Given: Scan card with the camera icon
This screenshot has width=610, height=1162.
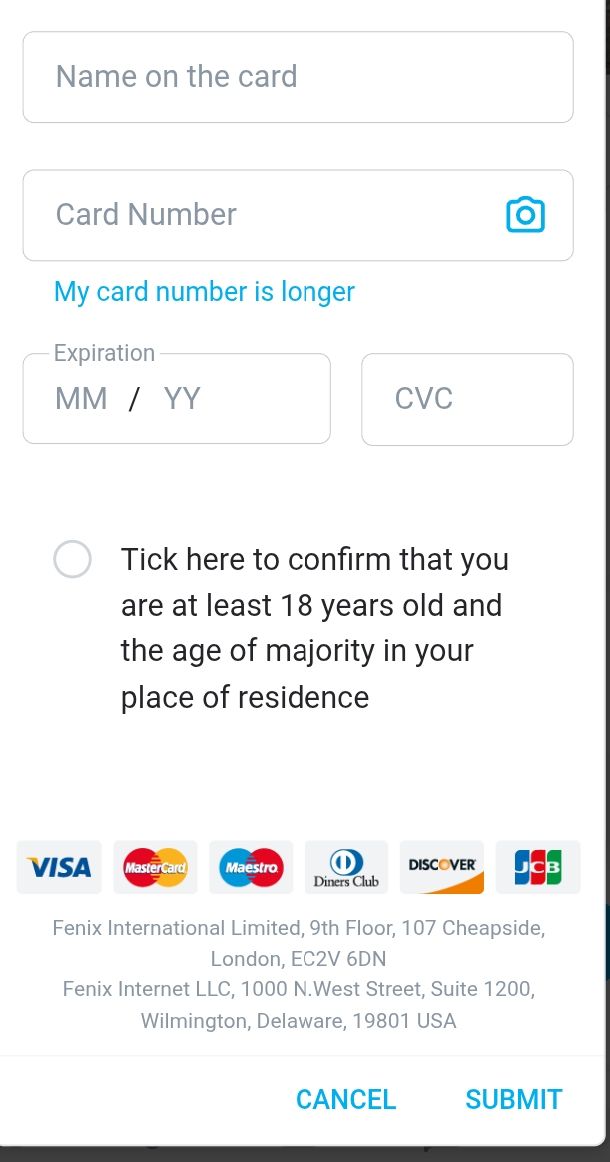Looking at the screenshot, I should pyautogui.click(x=525, y=215).
